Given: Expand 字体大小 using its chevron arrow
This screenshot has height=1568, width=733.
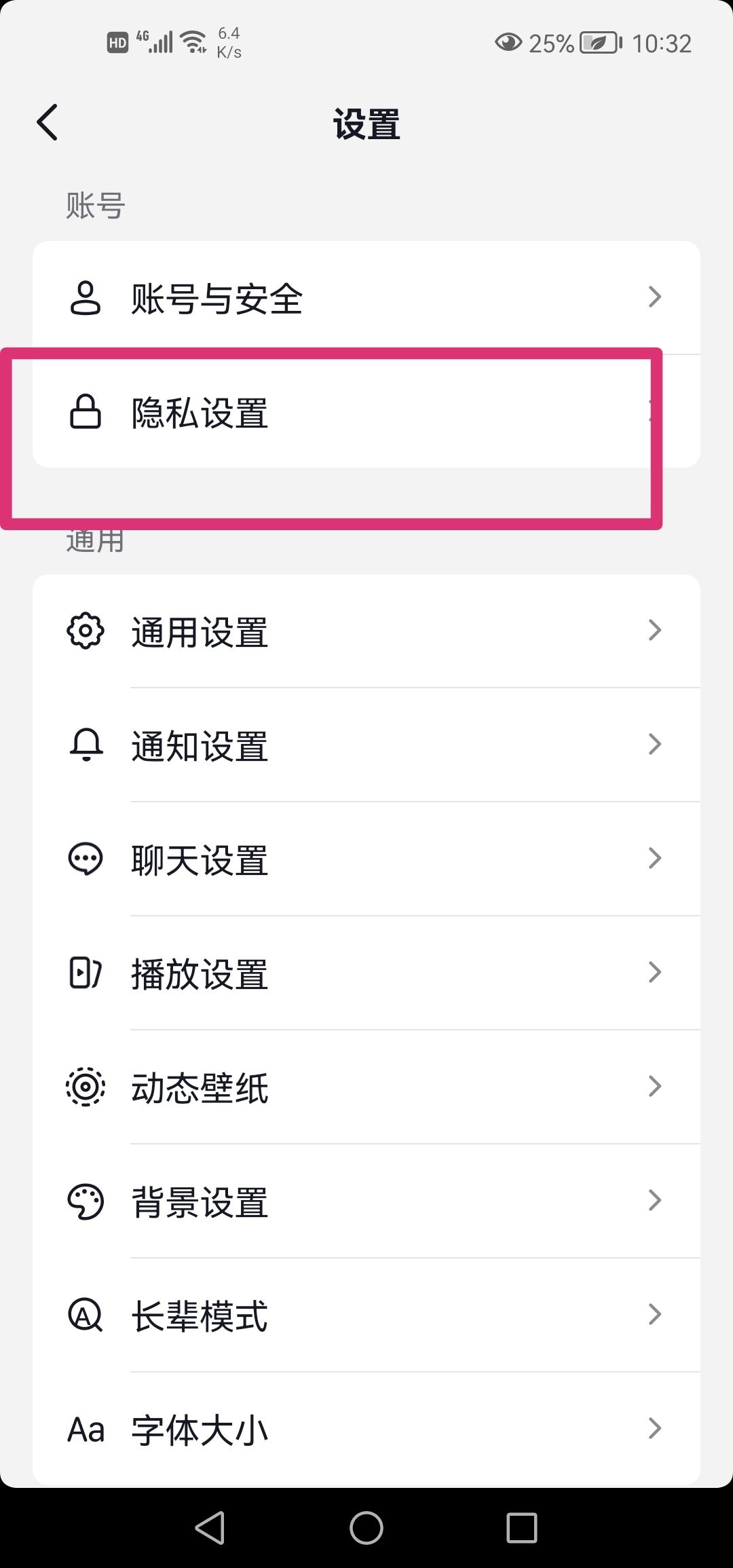Looking at the screenshot, I should tap(654, 1429).
